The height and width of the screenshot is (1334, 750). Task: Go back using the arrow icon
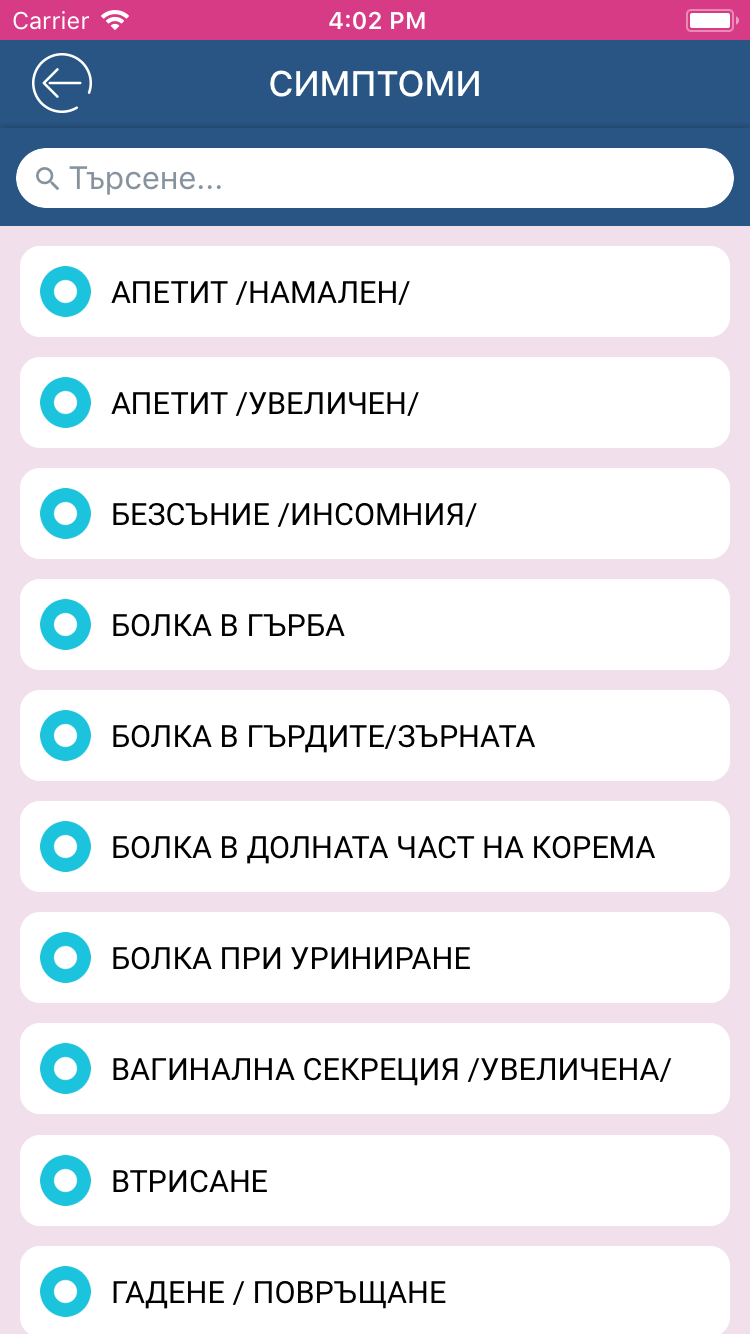point(62,83)
